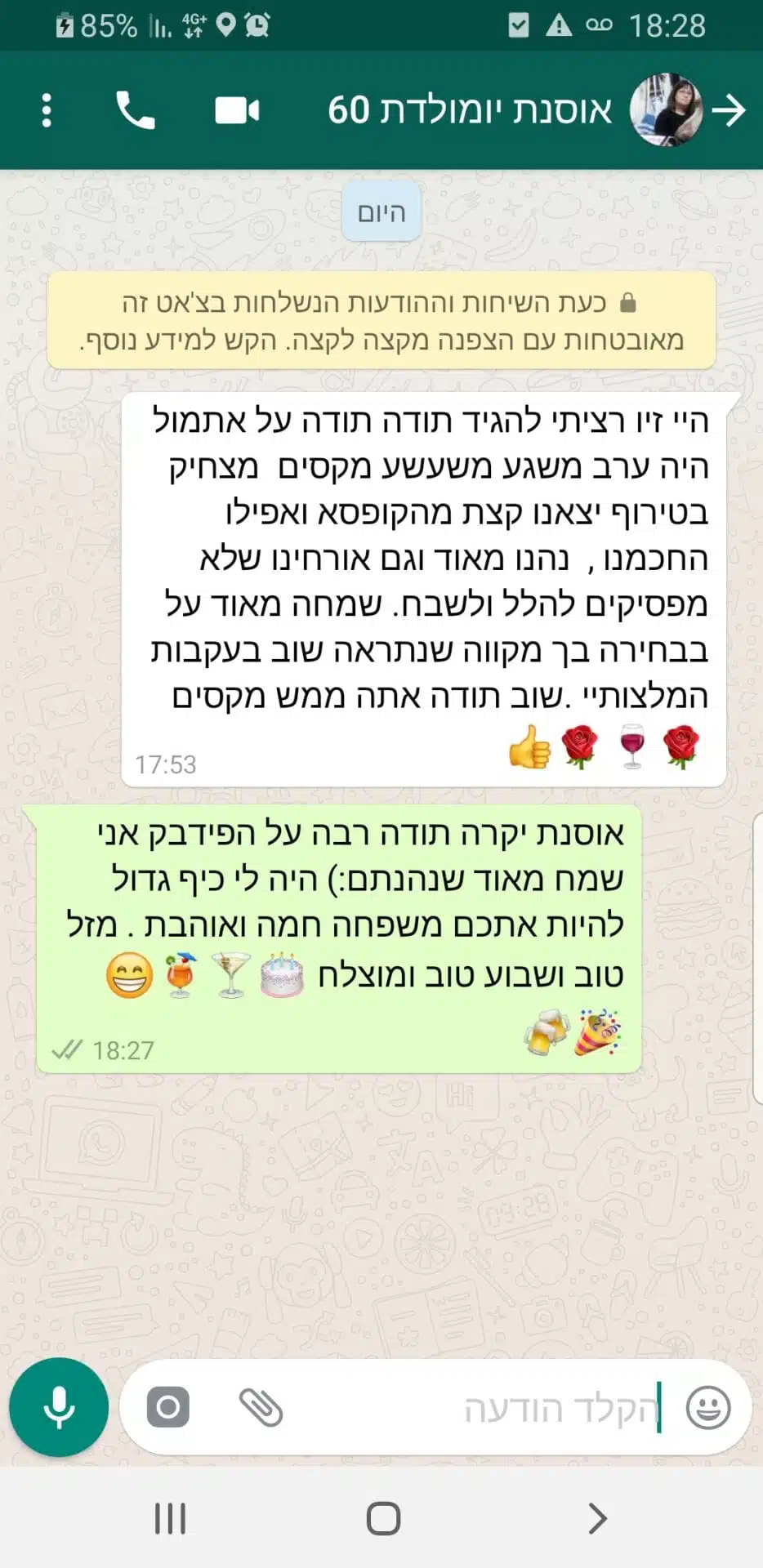Open the three-dot overflow menu
Screen dimensions: 763x1568
click(x=47, y=110)
